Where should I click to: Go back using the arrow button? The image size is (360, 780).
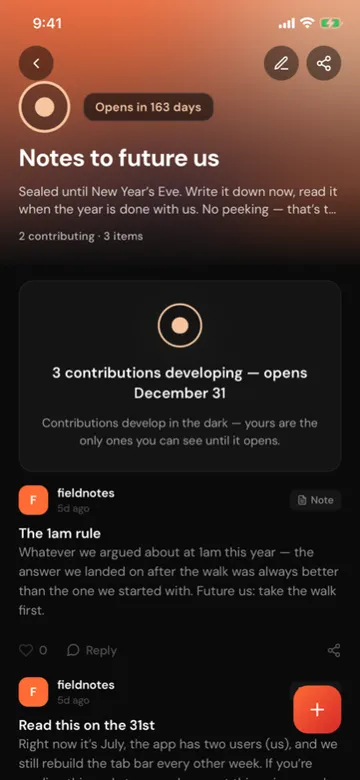tap(36, 63)
